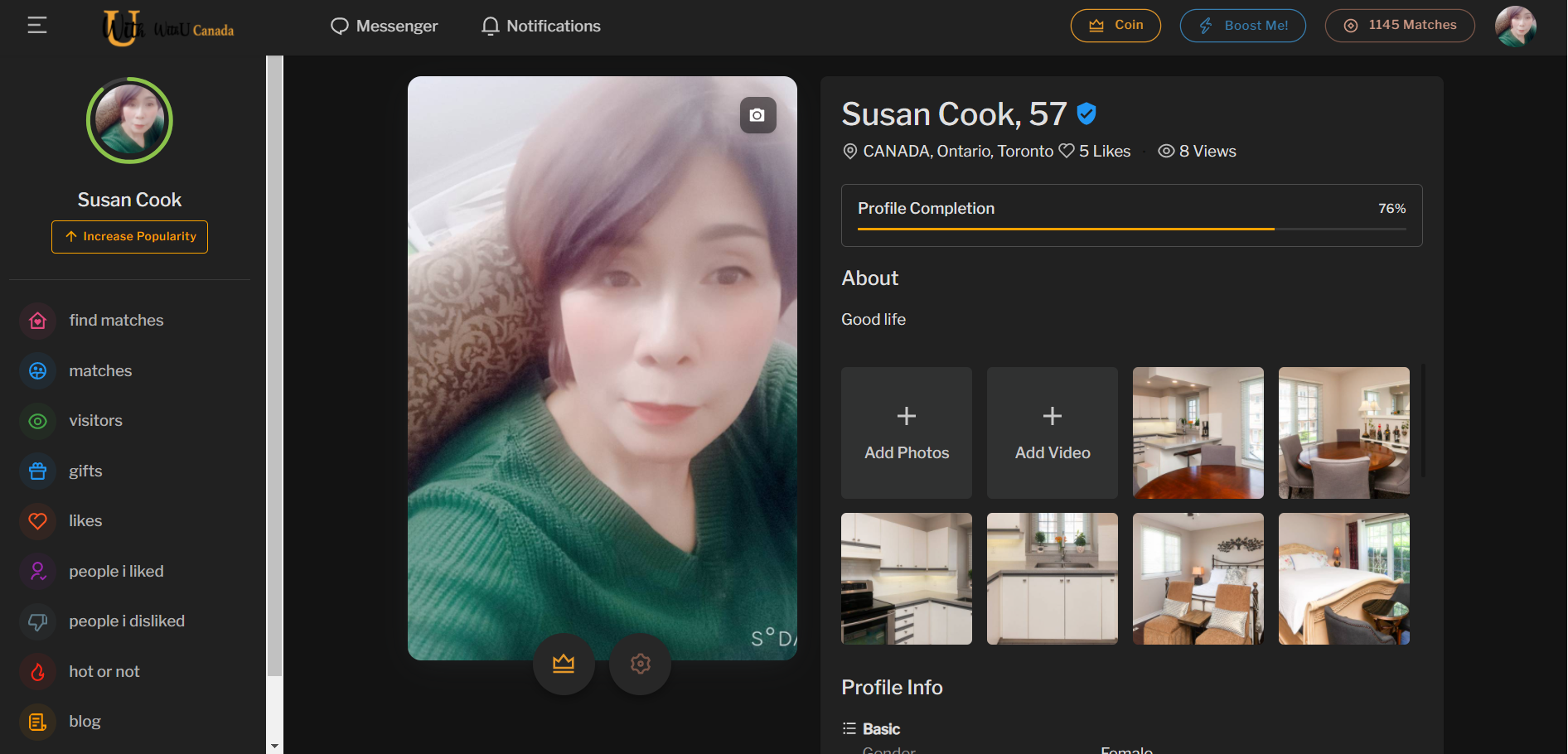Open the bedroom with wooden bed photo
Image resolution: width=1568 pixels, height=754 pixels.
tap(1343, 578)
